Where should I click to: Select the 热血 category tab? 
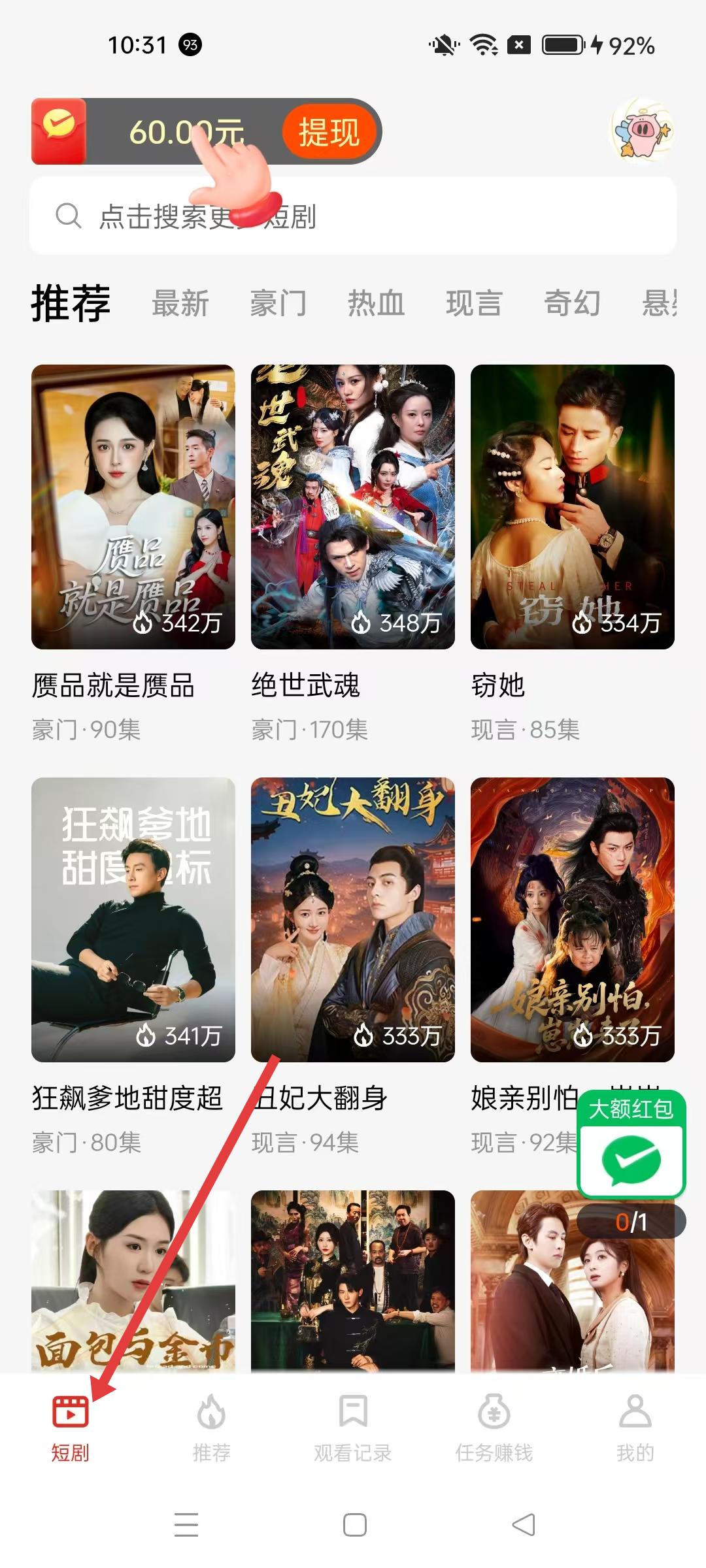[377, 304]
